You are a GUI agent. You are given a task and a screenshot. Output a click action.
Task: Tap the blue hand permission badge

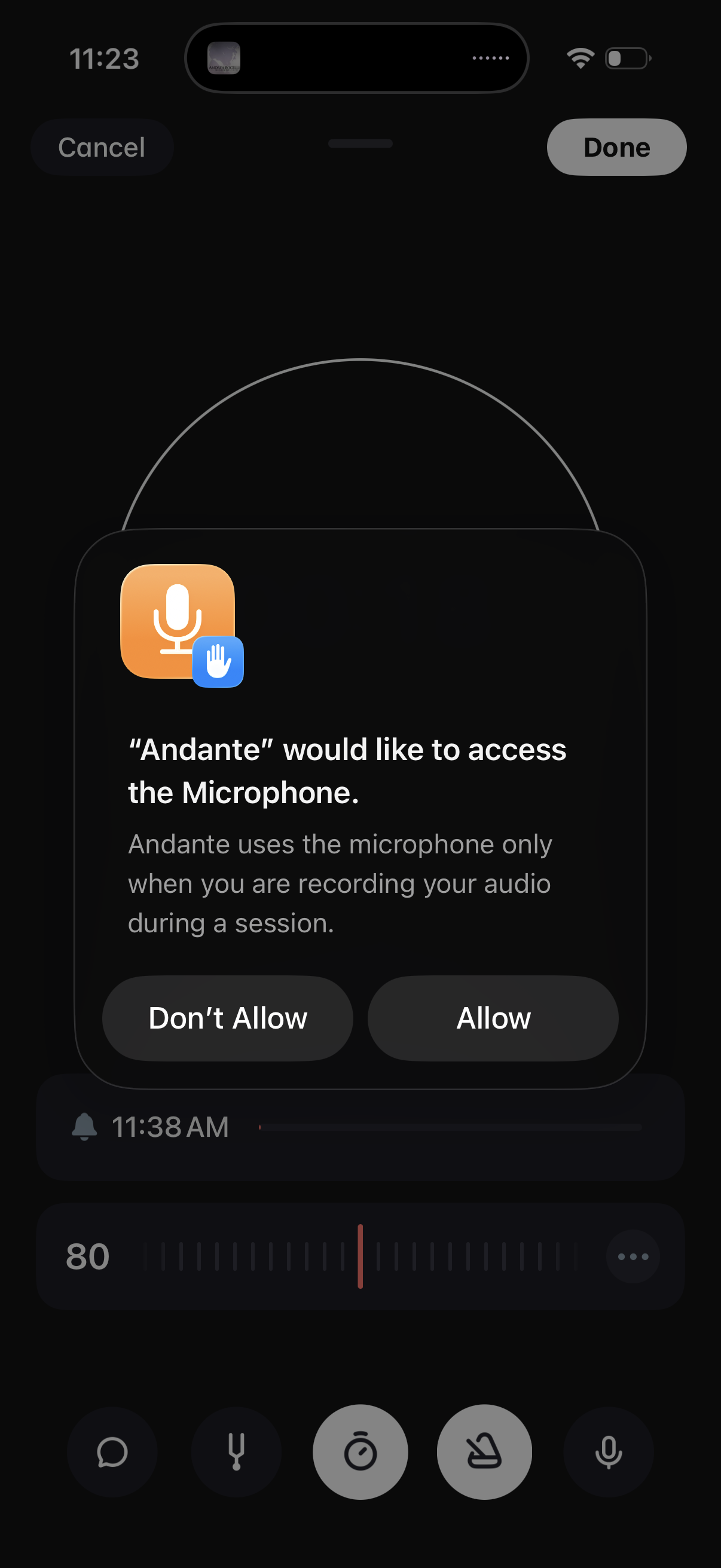218,663
